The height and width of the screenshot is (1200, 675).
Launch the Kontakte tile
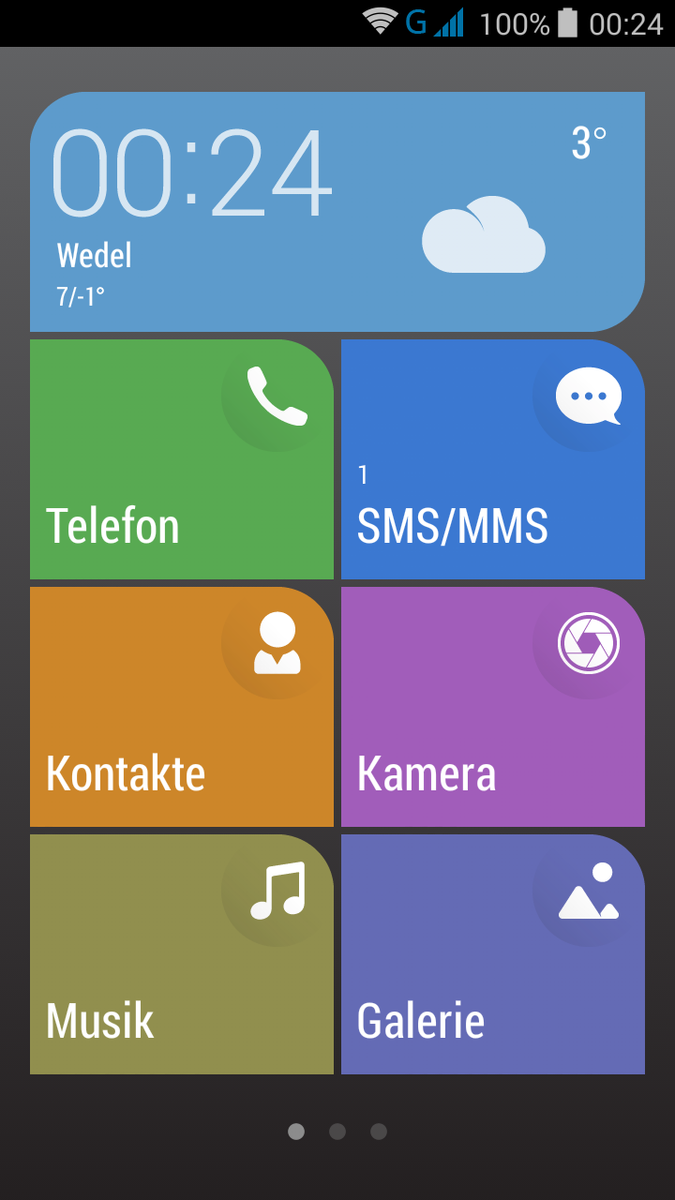182,707
